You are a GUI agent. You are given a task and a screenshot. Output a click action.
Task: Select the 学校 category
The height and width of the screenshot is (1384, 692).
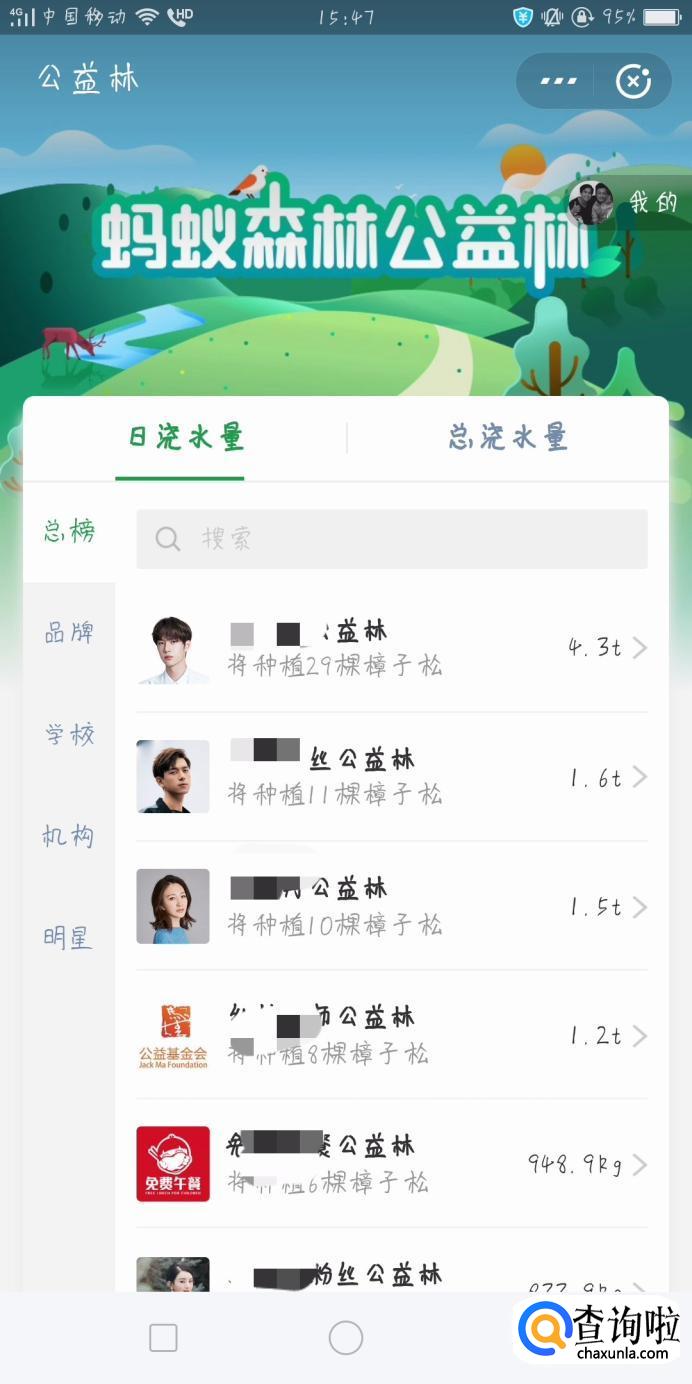(x=69, y=735)
